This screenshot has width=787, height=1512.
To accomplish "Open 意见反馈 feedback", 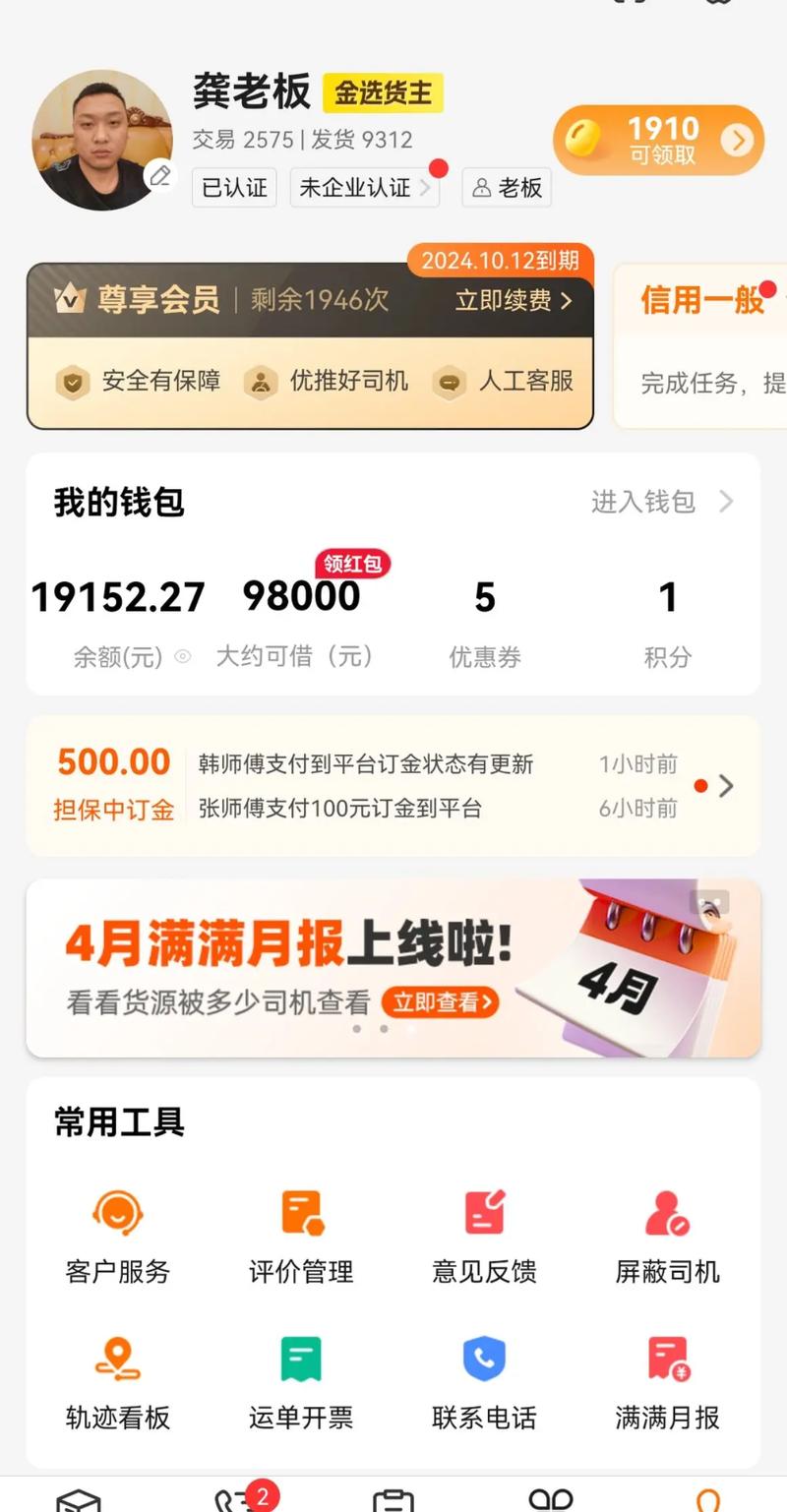I will (484, 1236).
